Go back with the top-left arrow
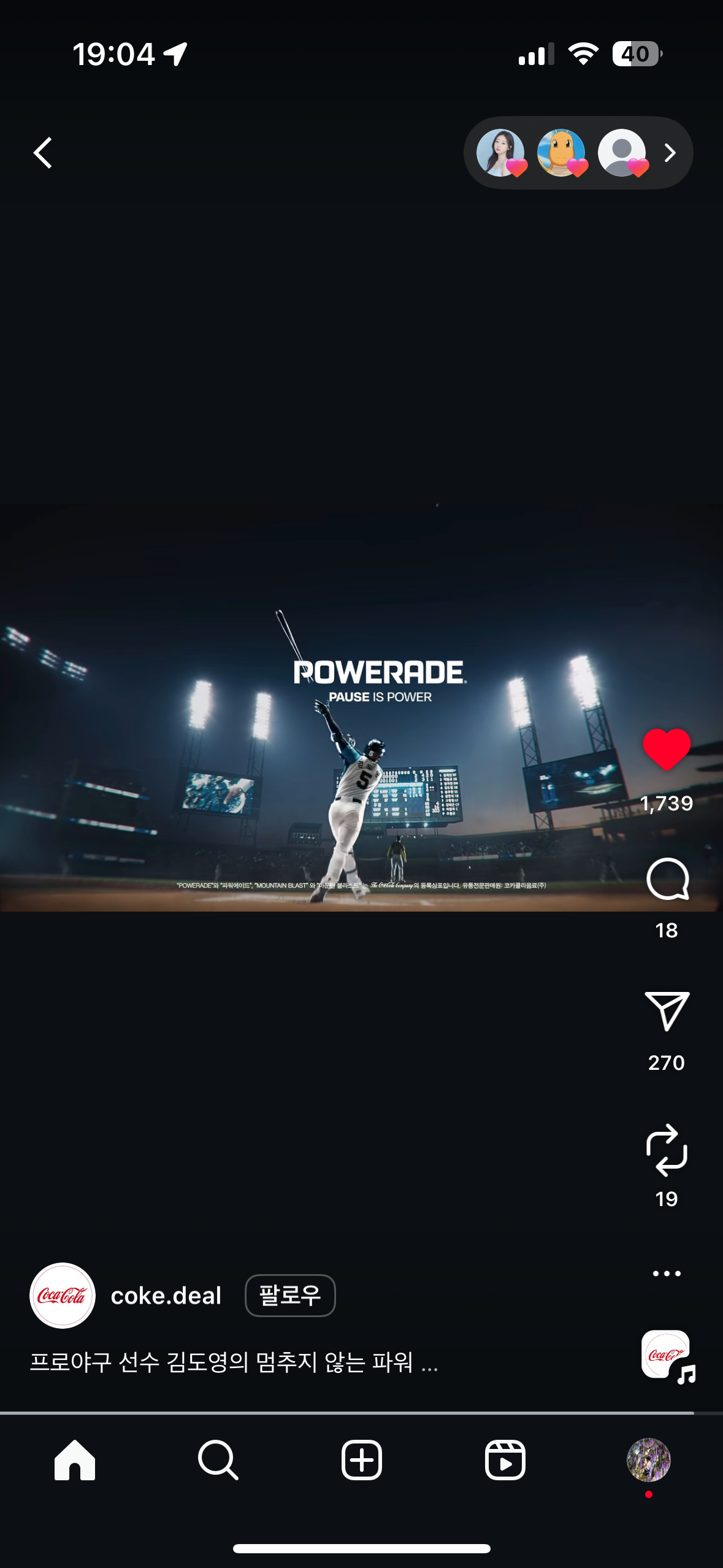This screenshot has width=723, height=1568. 42,153
